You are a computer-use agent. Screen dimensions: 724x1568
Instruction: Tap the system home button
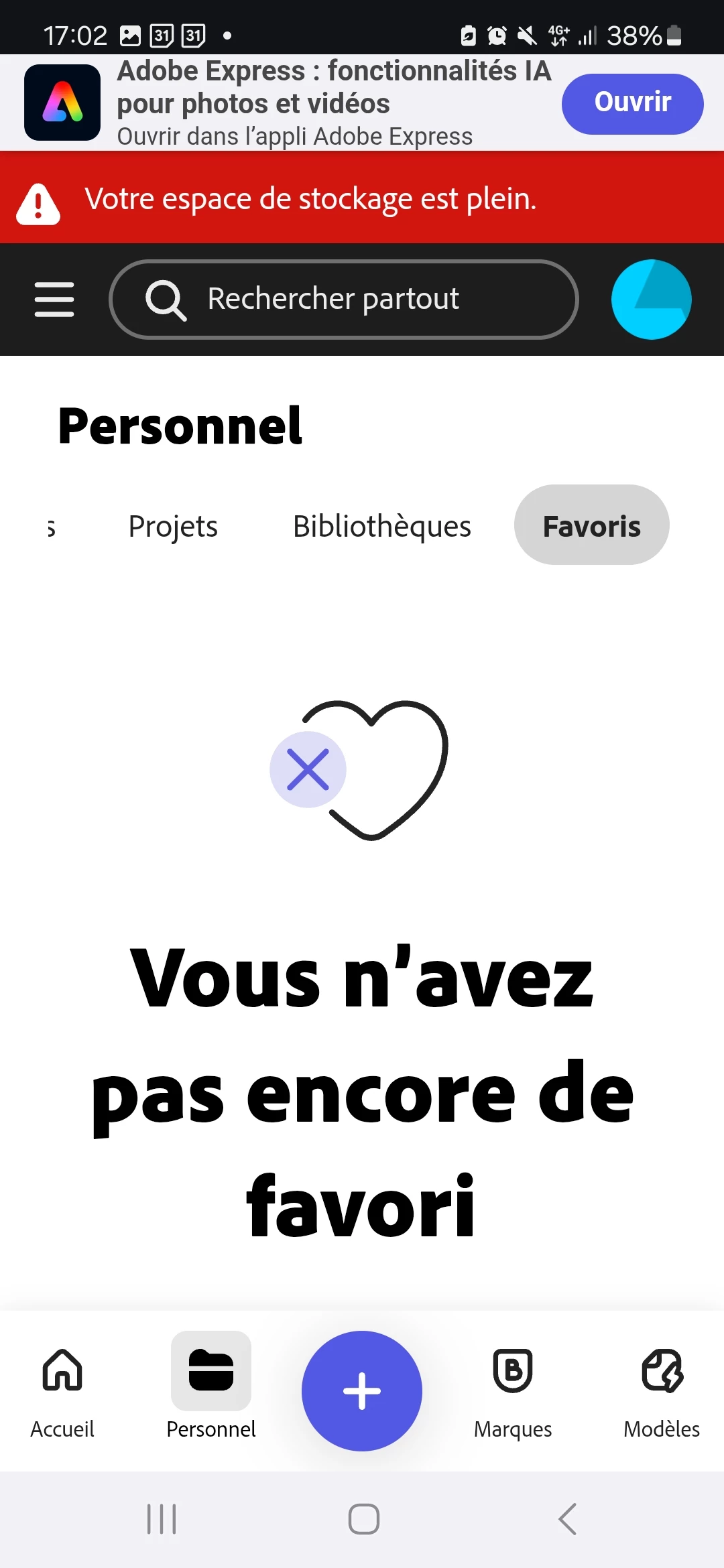click(x=363, y=1518)
